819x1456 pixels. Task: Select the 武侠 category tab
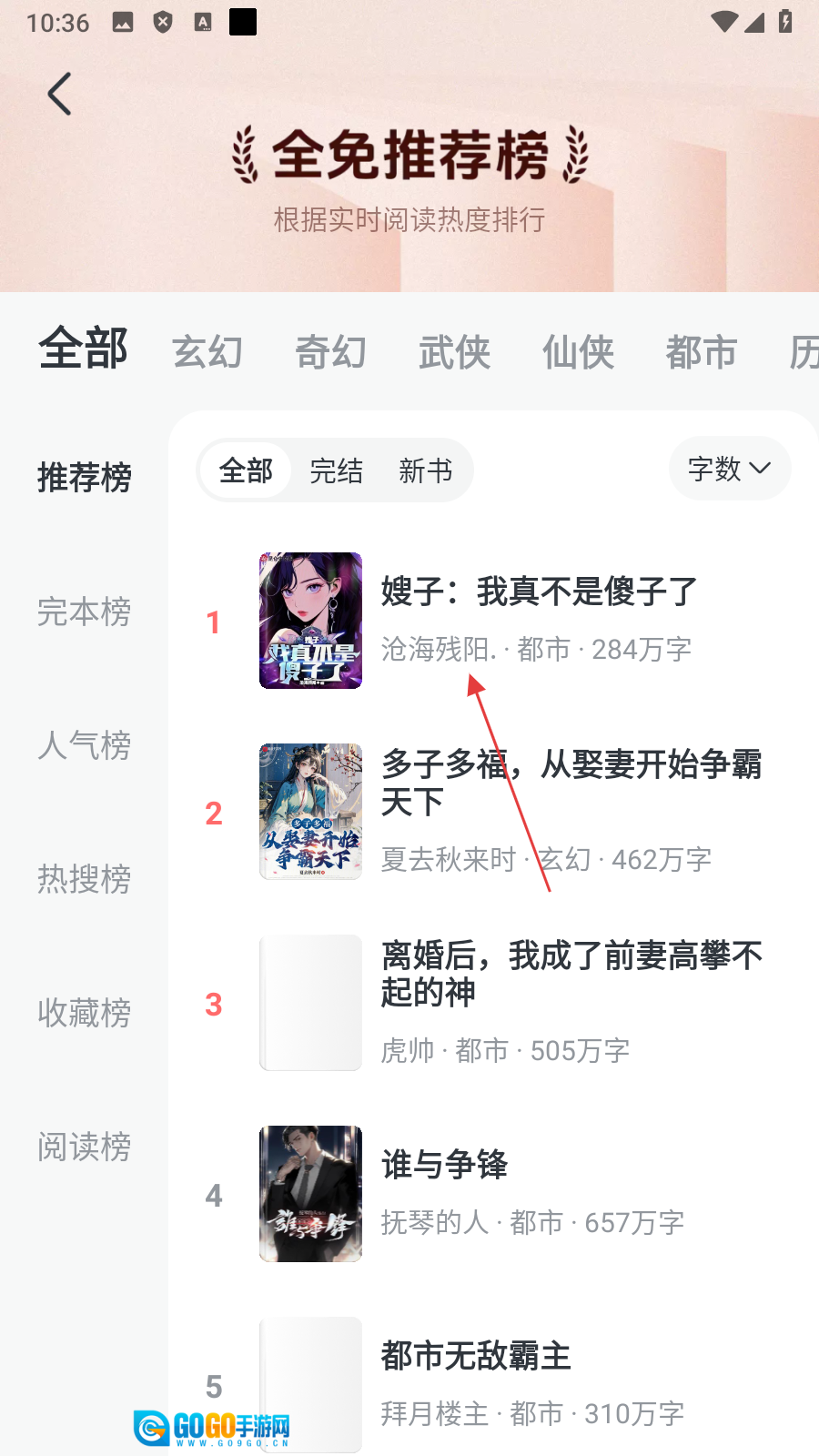point(454,352)
